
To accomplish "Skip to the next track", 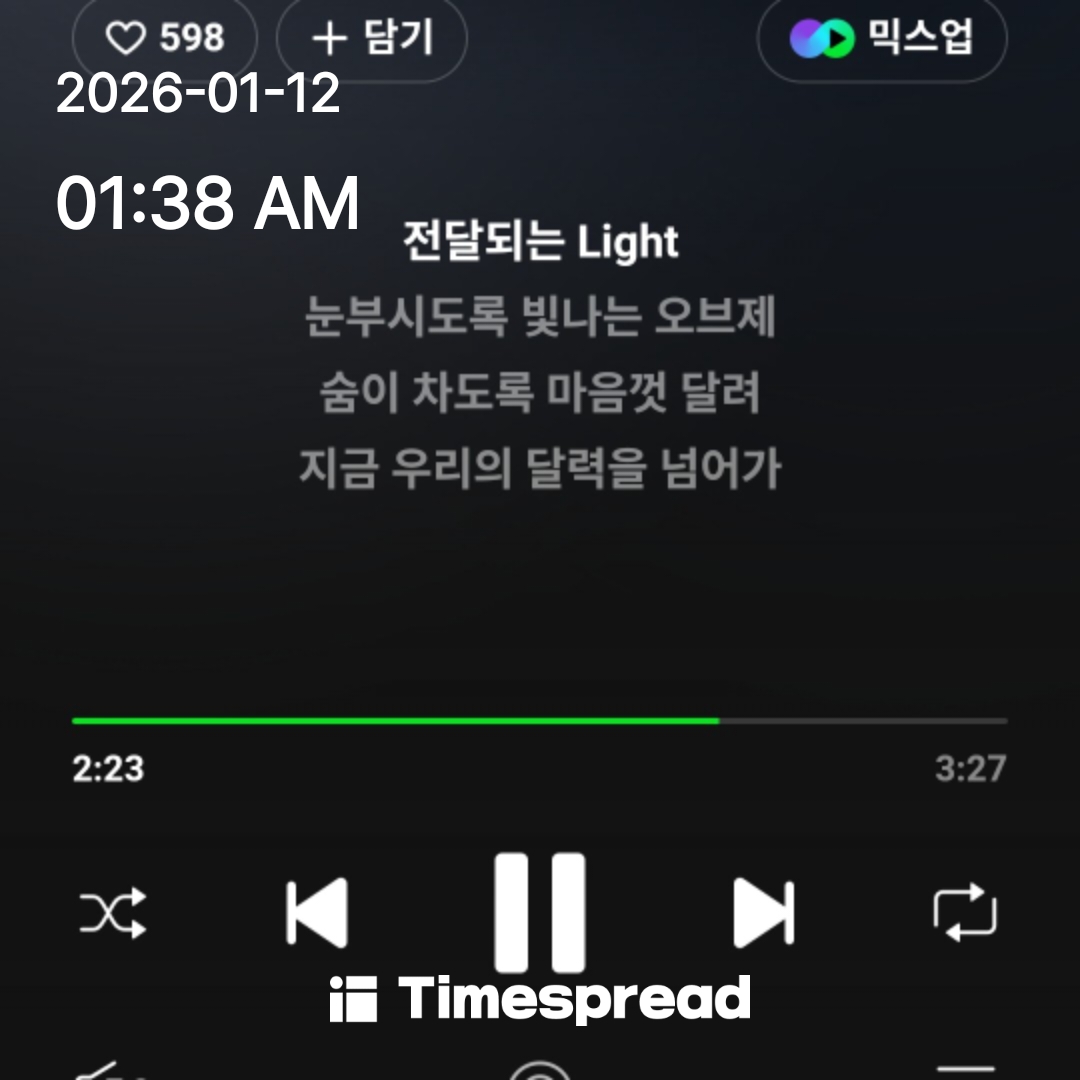I will (x=763, y=912).
